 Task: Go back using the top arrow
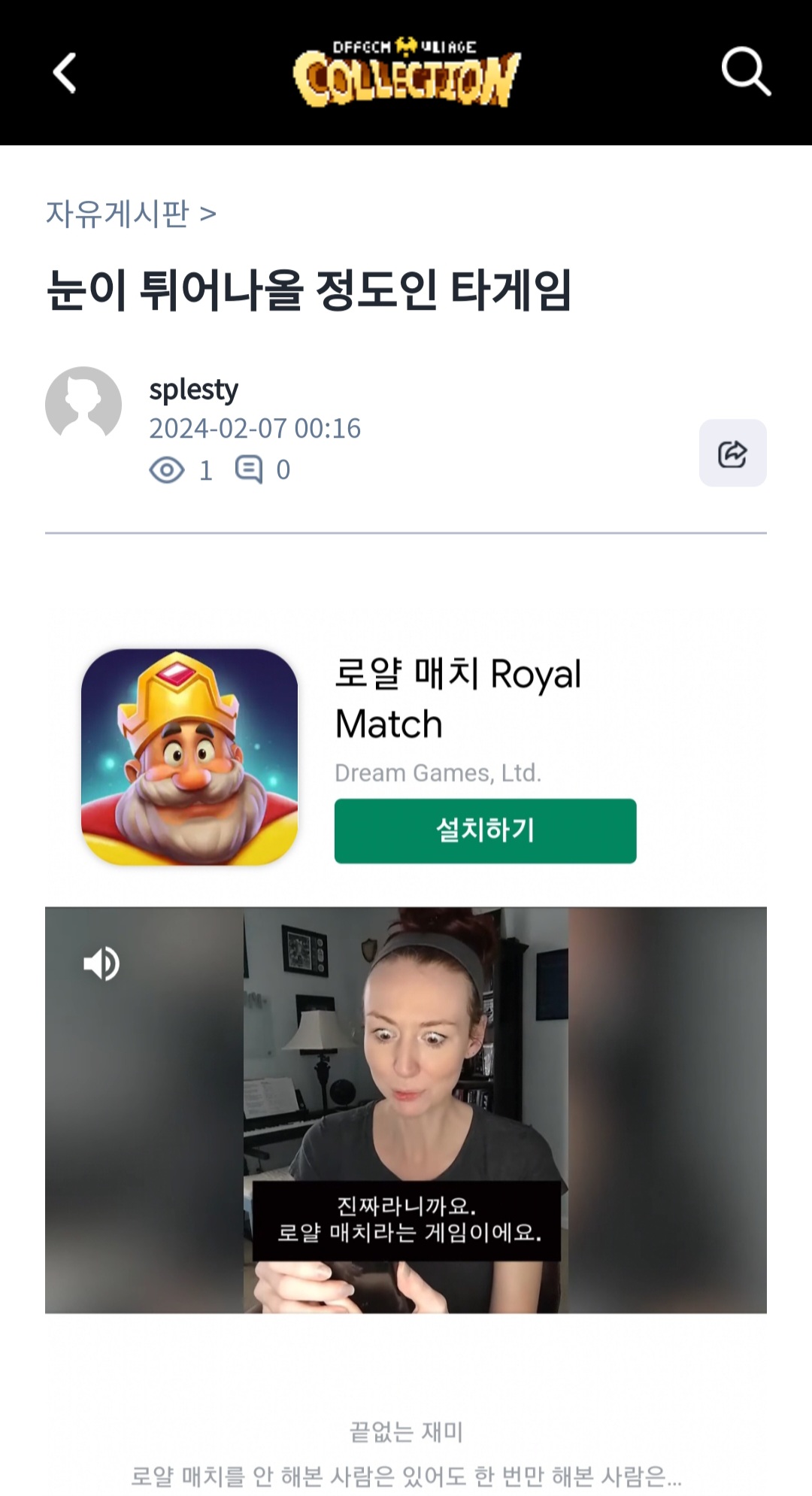tap(65, 73)
